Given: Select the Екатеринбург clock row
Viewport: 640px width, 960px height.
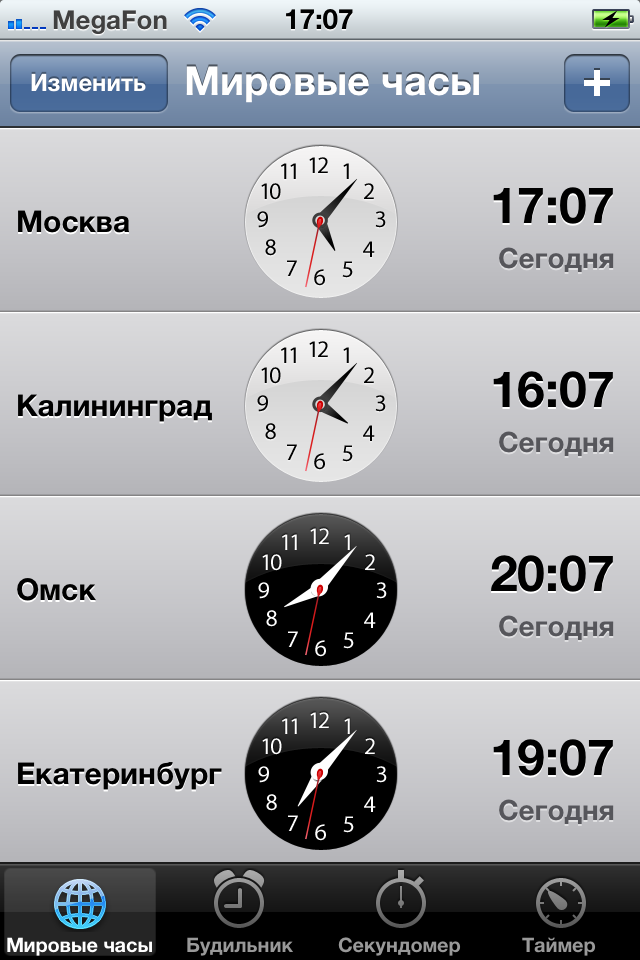Looking at the screenshot, I should (320, 772).
